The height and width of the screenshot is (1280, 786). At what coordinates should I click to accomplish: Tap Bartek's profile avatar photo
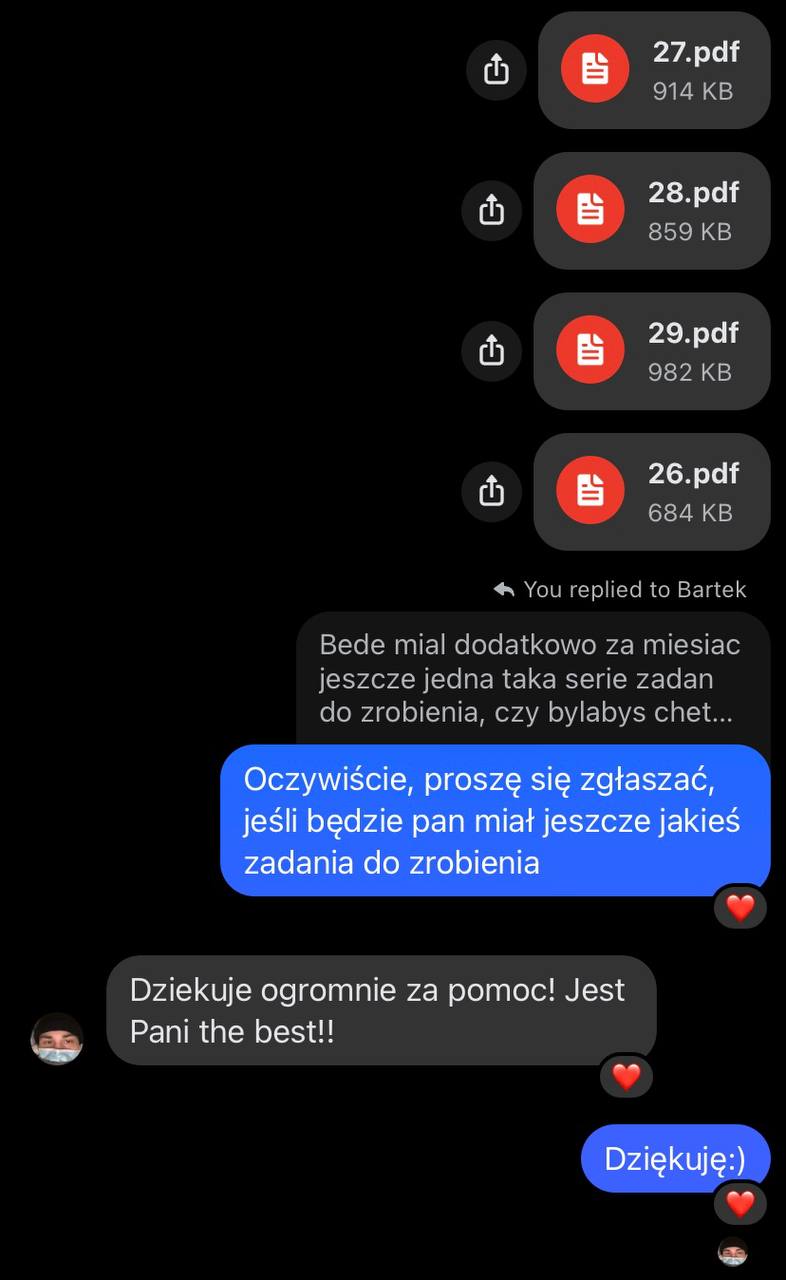pos(56,1040)
